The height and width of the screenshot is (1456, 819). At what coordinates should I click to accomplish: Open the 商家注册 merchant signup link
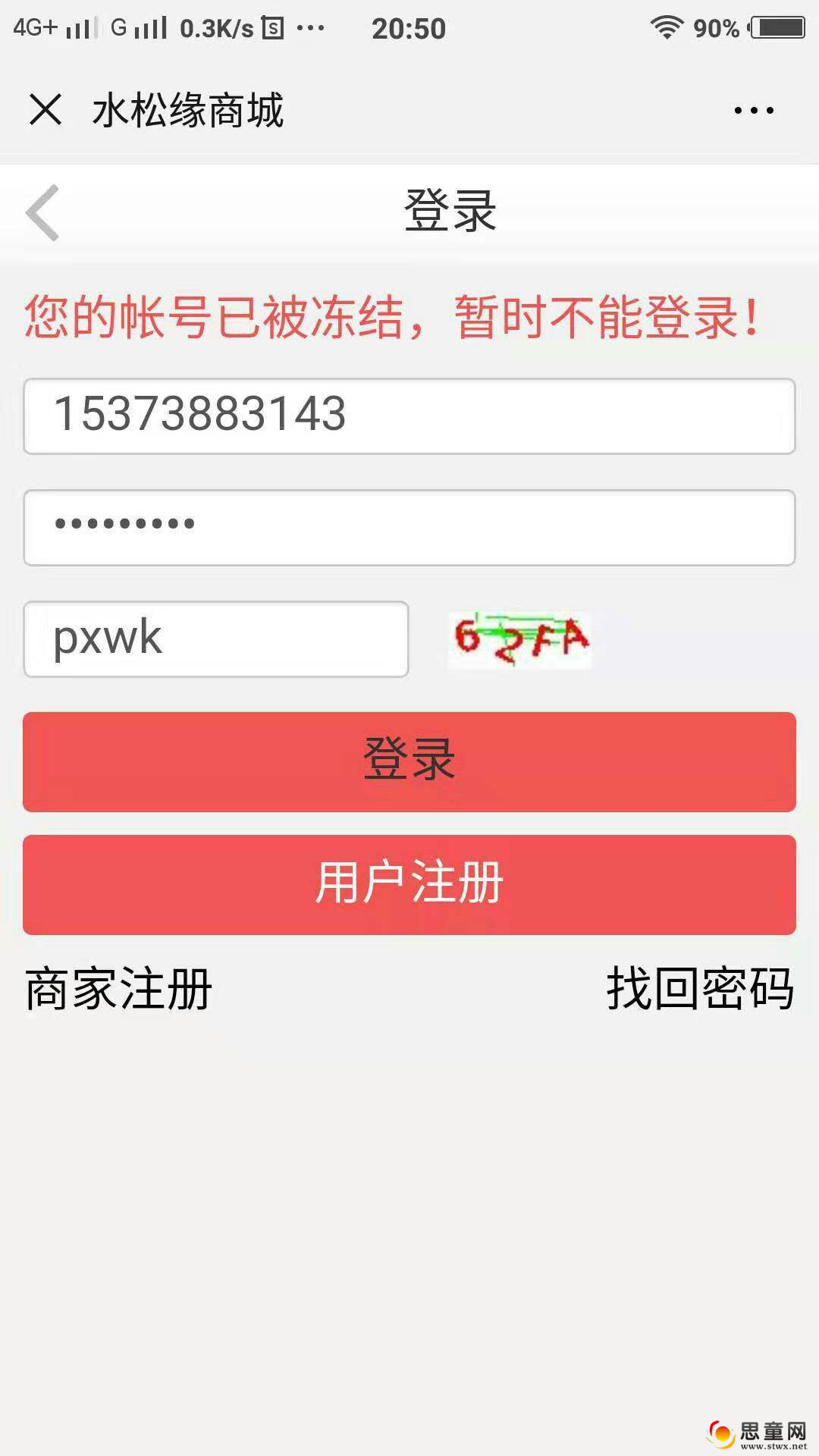[119, 990]
